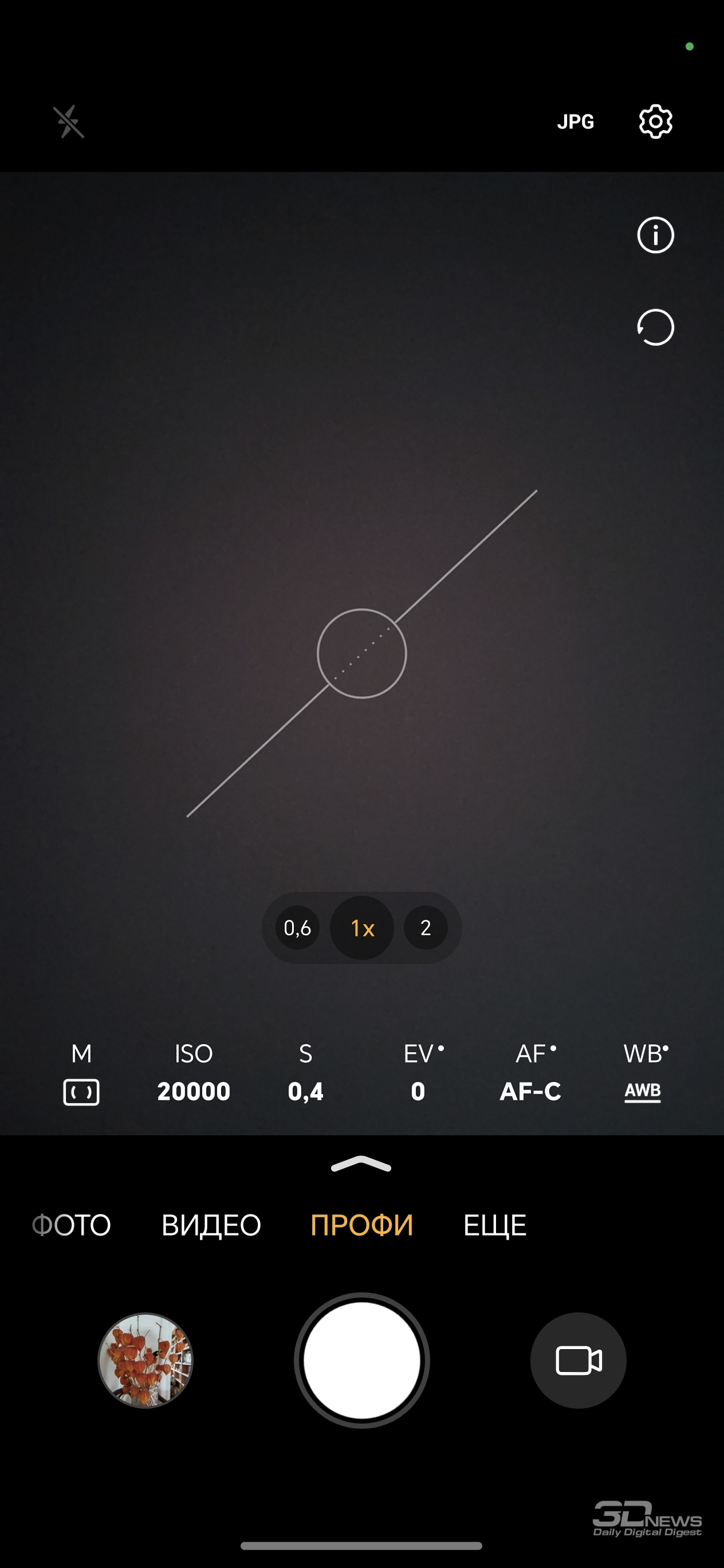Viewport: 724px width, 1568px height.
Task: Open the ЕЩЕ modes tab
Action: point(495,1225)
